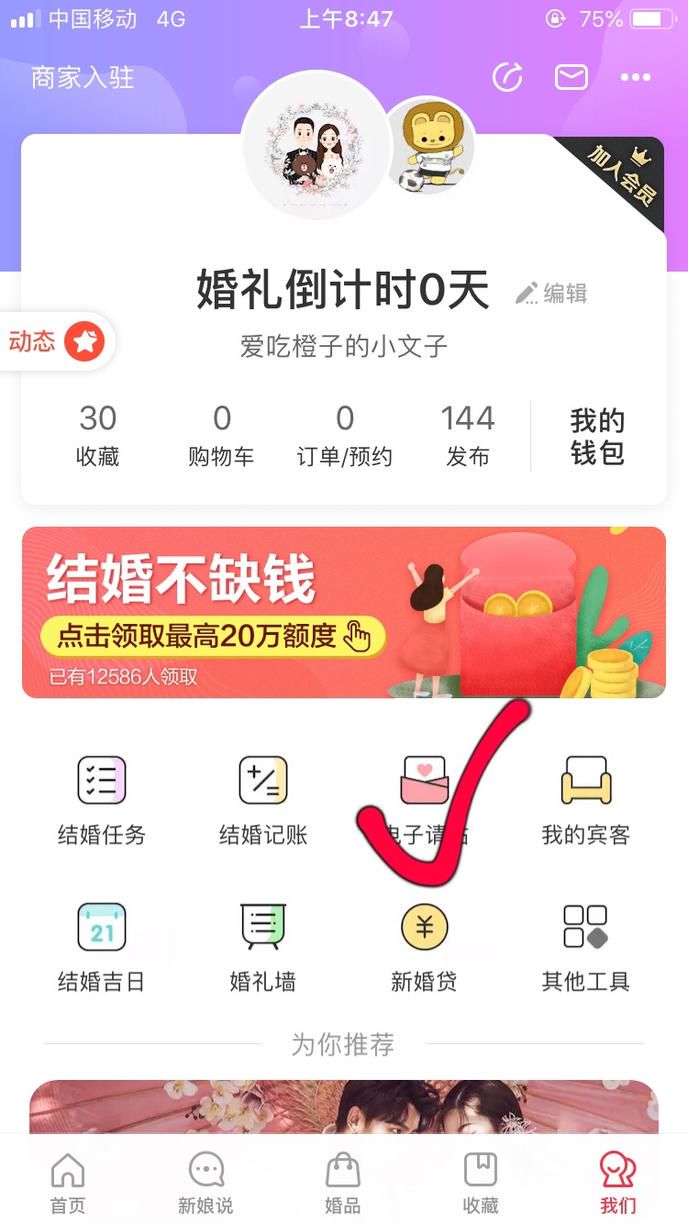View 发布 posts
Image resolution: width=688 pixels, height=1224 pixels.
[468, 435]
